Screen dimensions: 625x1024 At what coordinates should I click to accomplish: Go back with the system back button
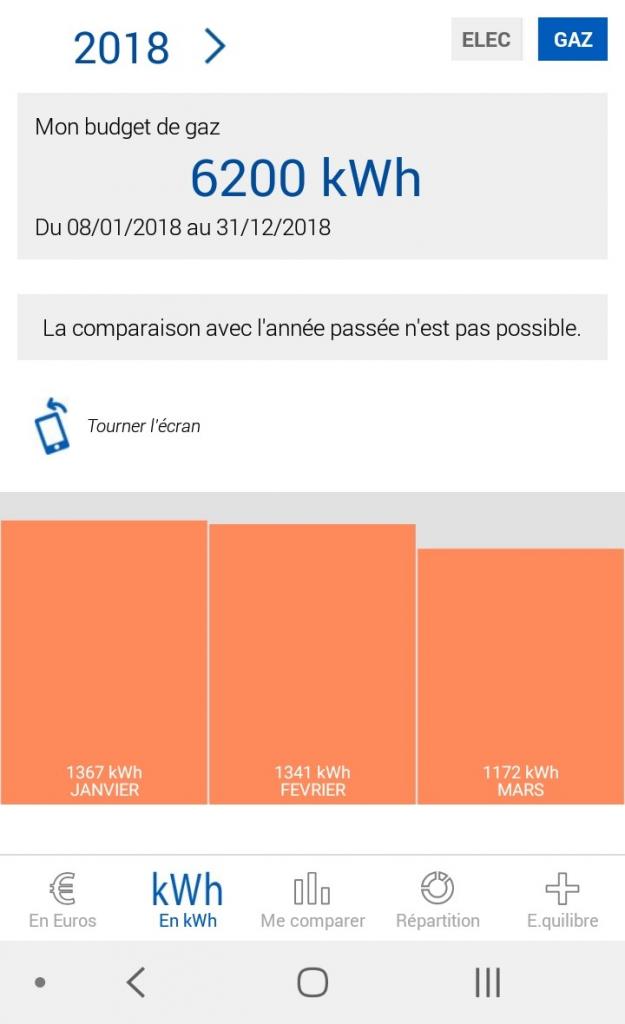pos(136,982)
